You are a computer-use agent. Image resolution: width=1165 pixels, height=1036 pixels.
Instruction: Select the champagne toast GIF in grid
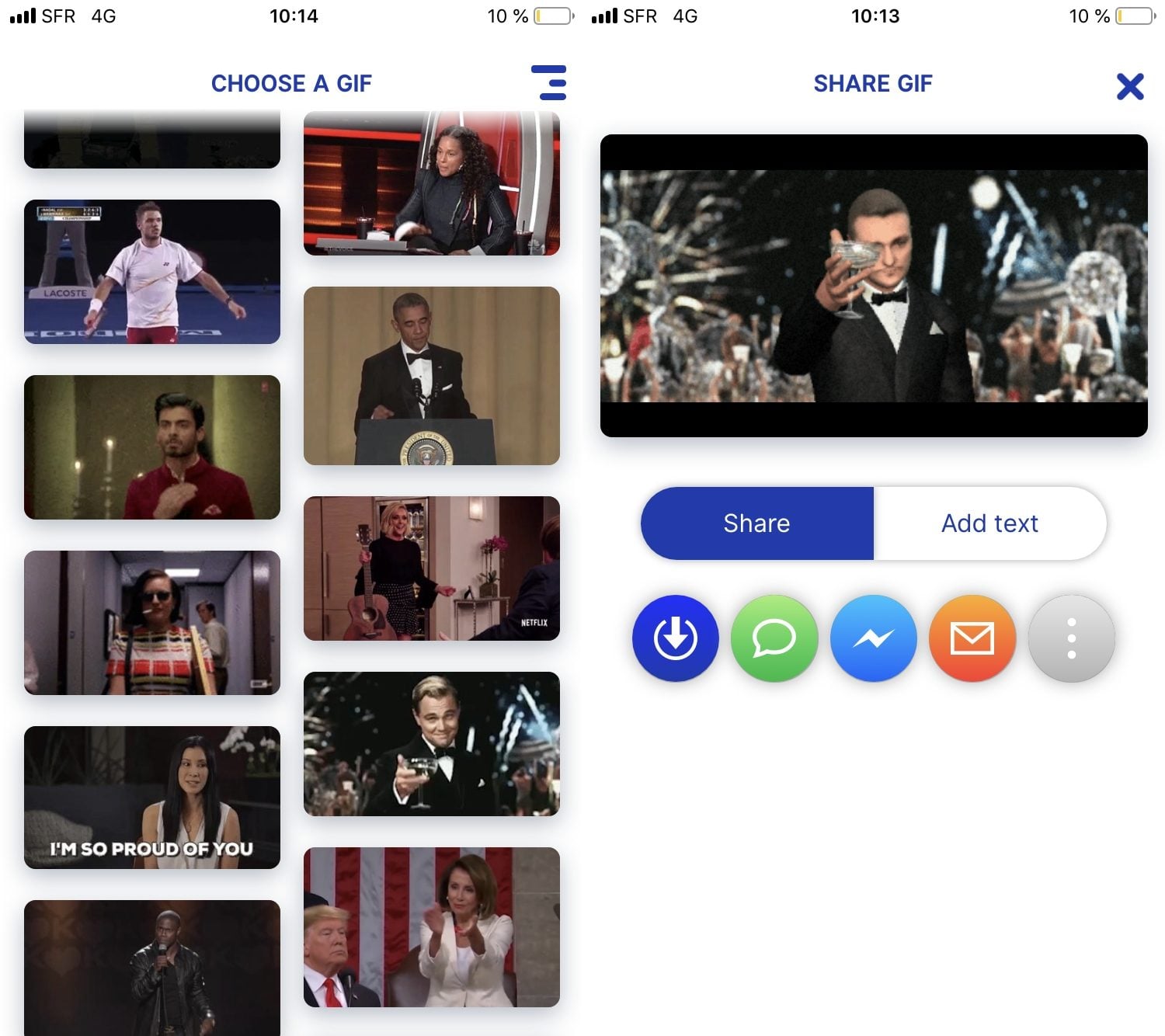pos(432,744)
